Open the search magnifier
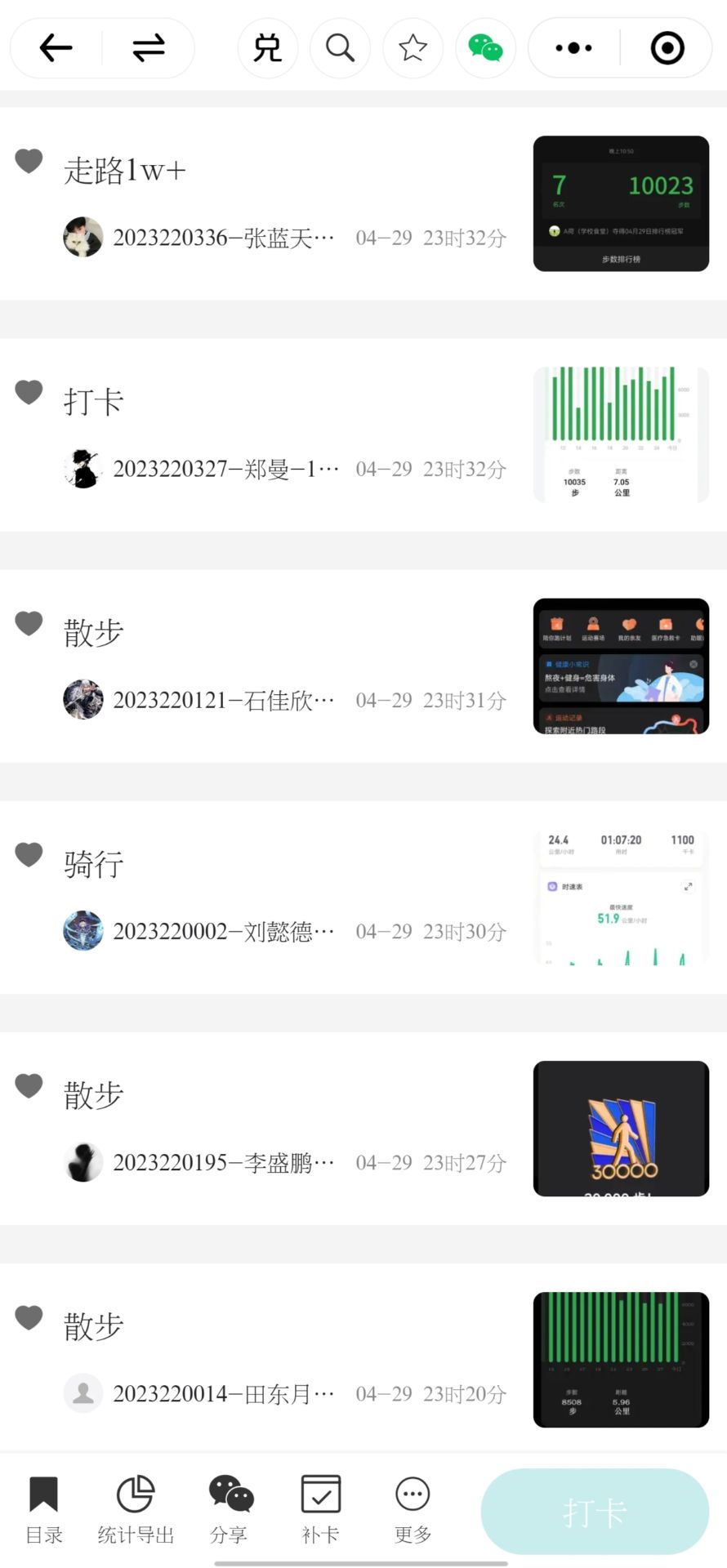Viewport: 727px width, 1568px height. [x=340, y=48]
